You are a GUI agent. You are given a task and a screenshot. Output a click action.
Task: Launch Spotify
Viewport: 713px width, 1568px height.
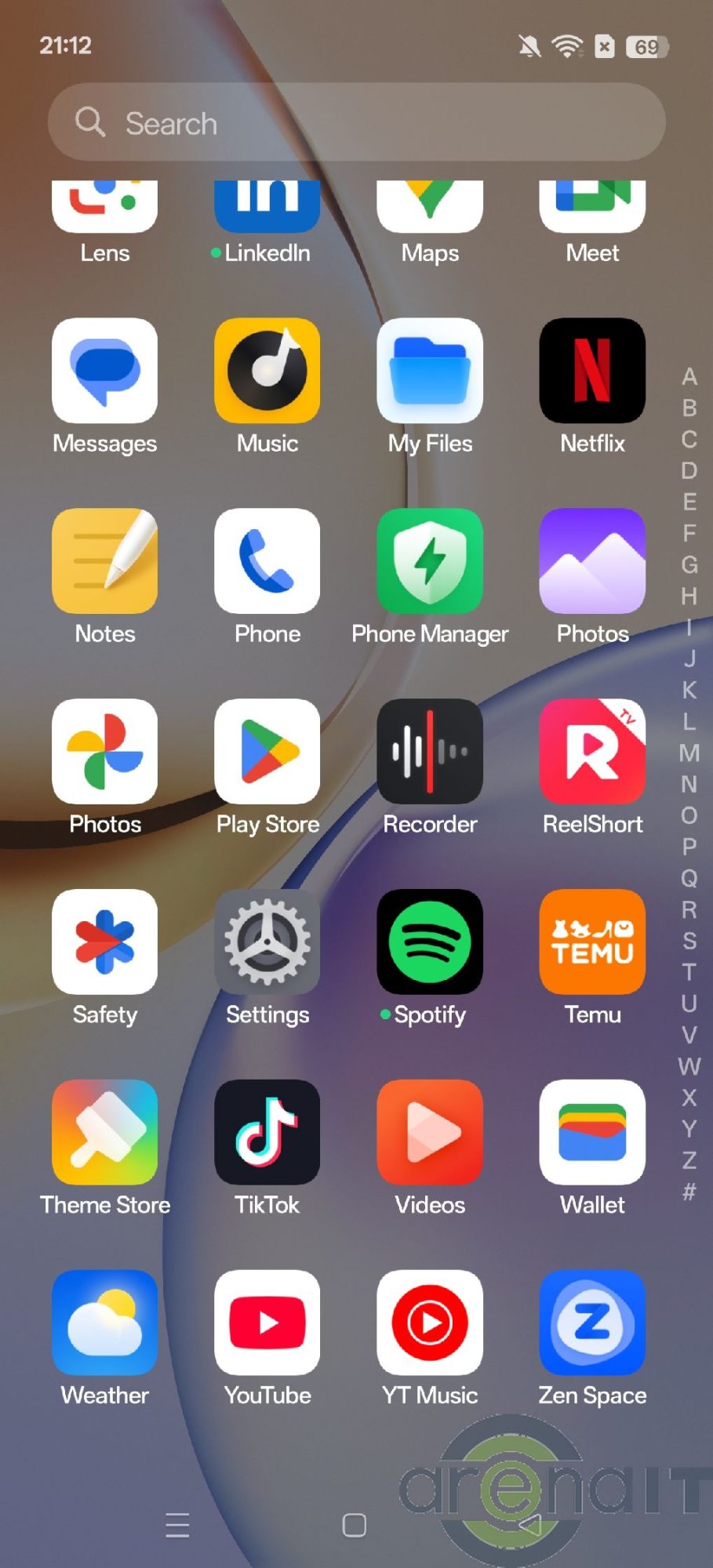pyautogui.click(x=430, y=942)
